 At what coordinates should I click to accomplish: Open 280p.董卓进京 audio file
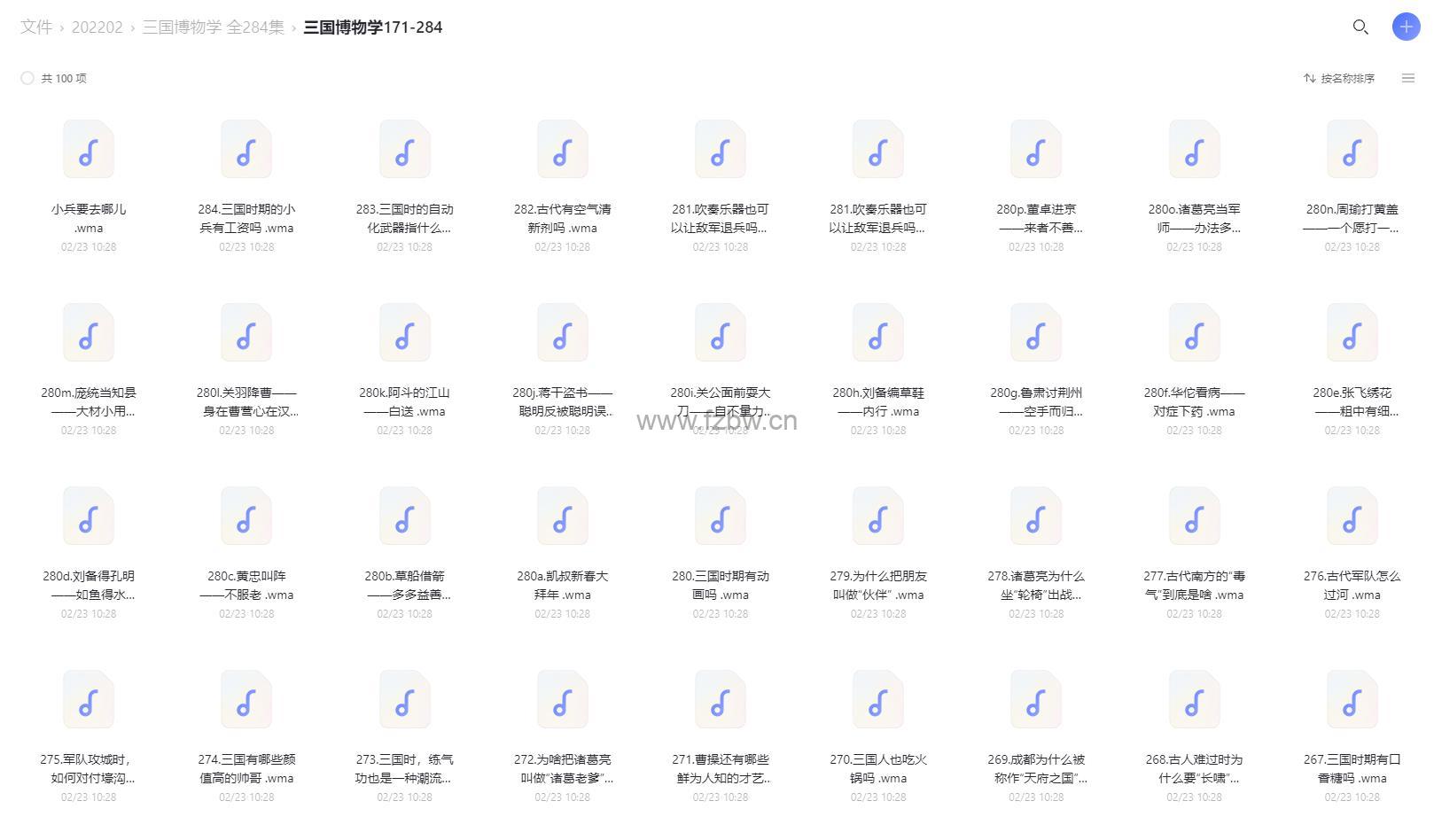[x=1036, y=151]
